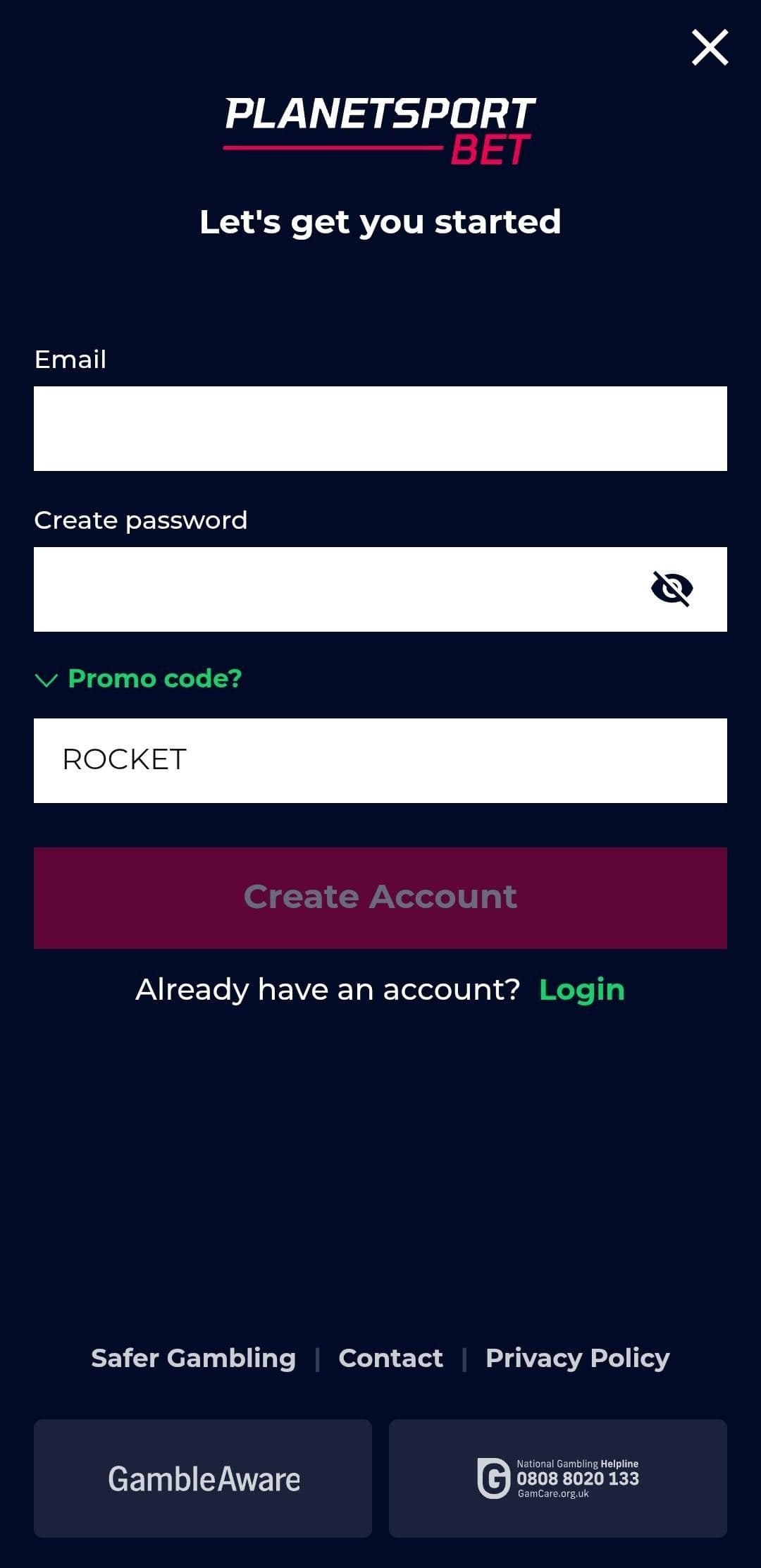Open the Contact page
761x1568 pixels.
[391, 1358]
